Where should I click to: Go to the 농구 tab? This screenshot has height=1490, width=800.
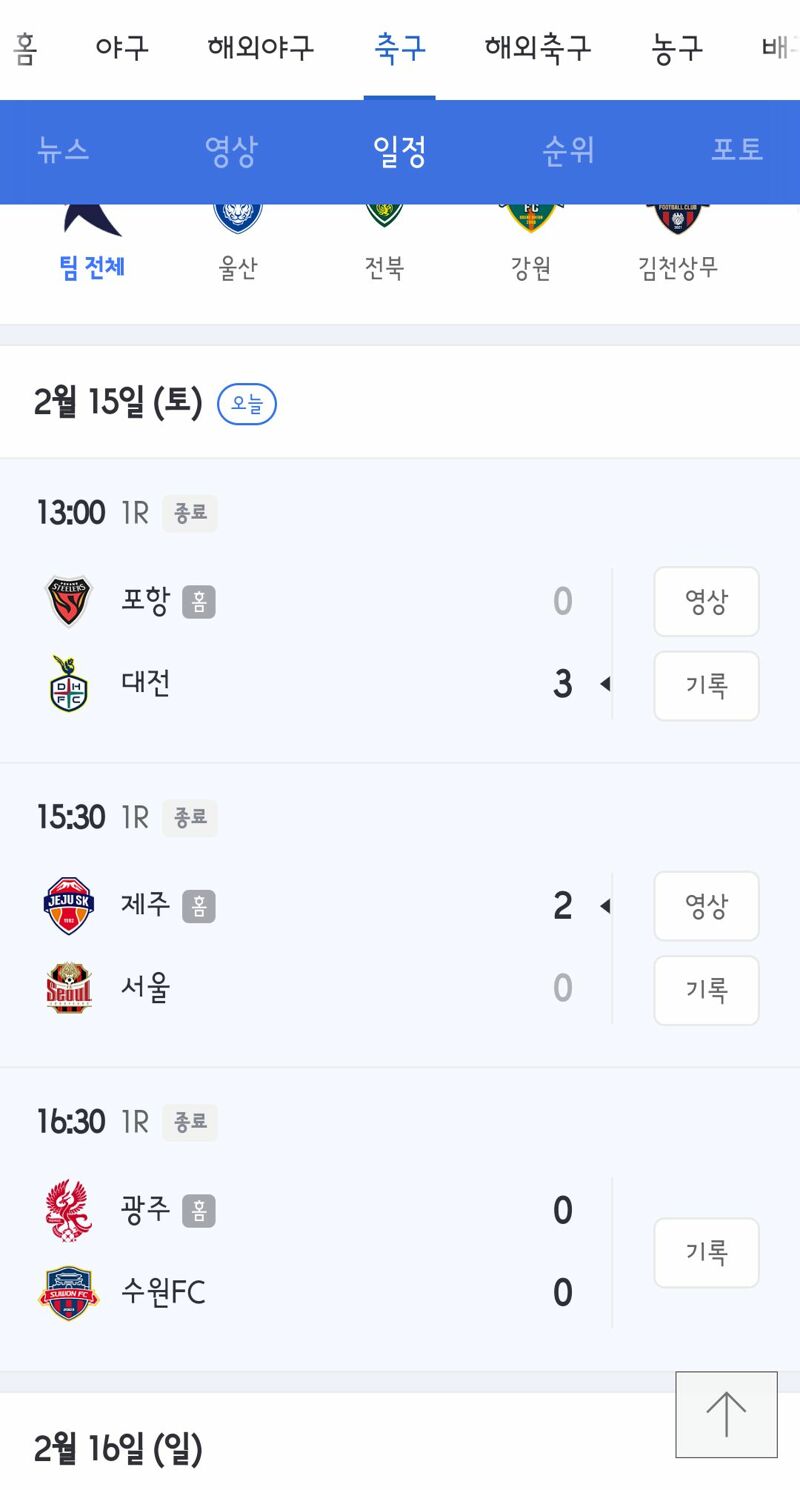point(676,48)
